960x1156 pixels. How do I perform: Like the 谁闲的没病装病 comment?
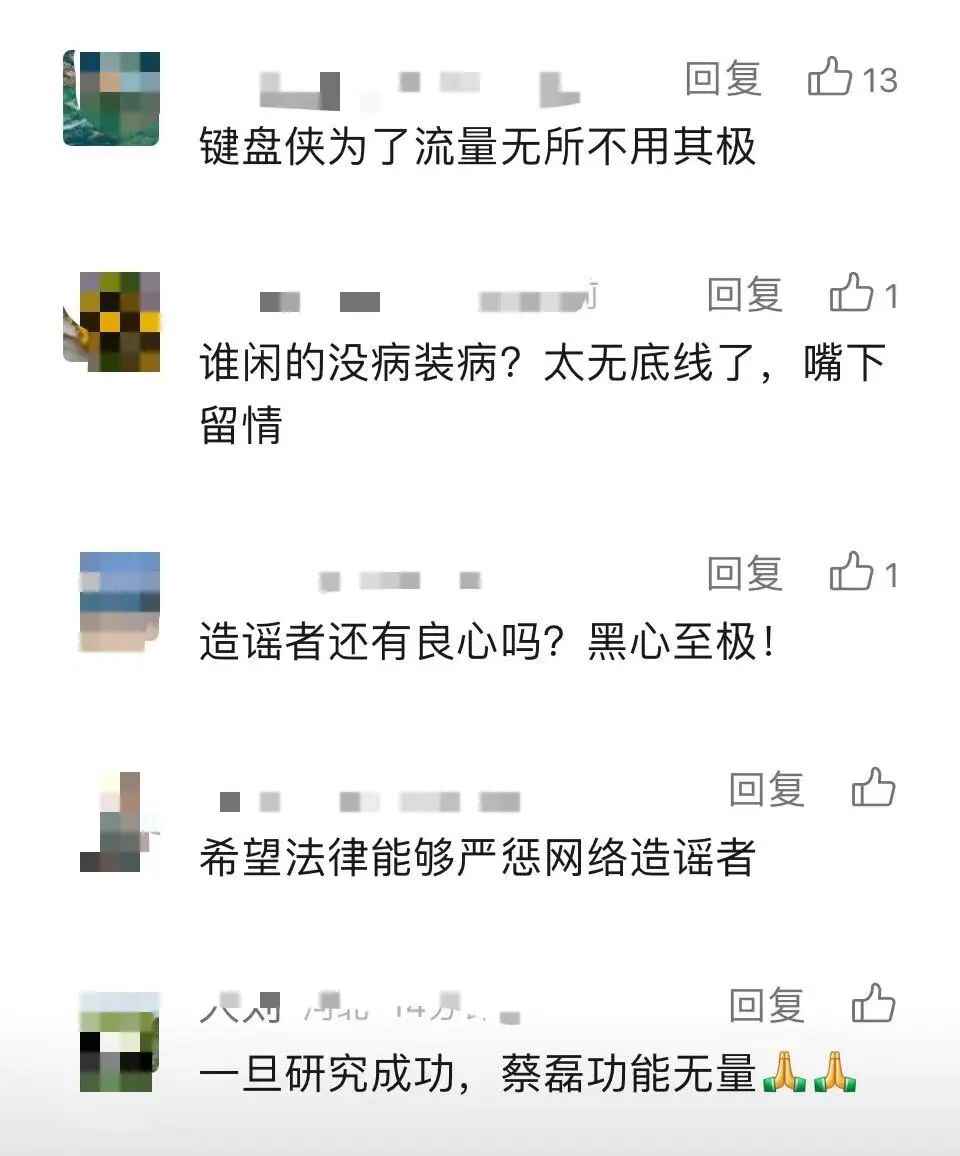click(x=852, y=293)
